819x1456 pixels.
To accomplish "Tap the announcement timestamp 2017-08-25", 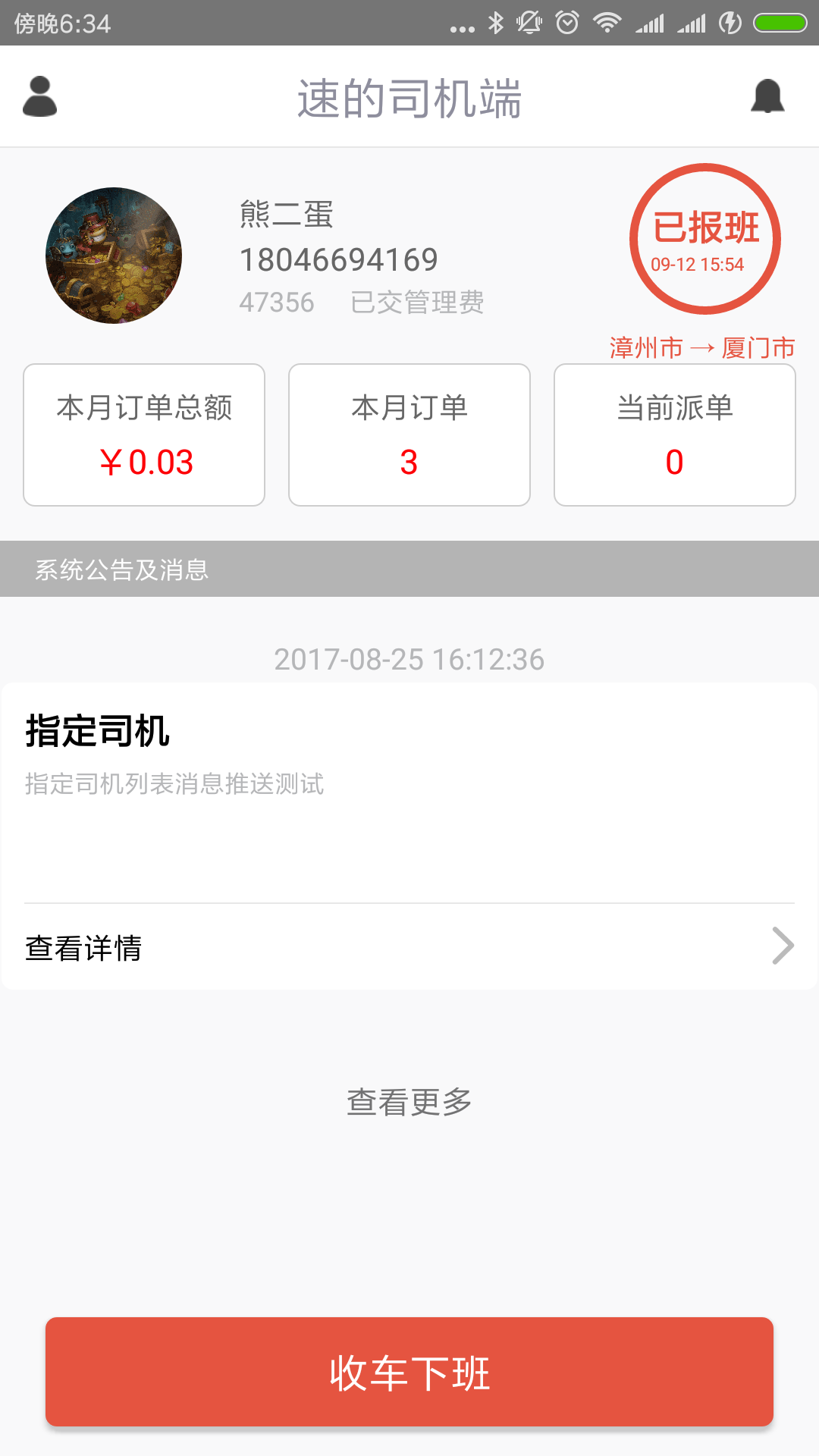I will [x=409, y=659].
